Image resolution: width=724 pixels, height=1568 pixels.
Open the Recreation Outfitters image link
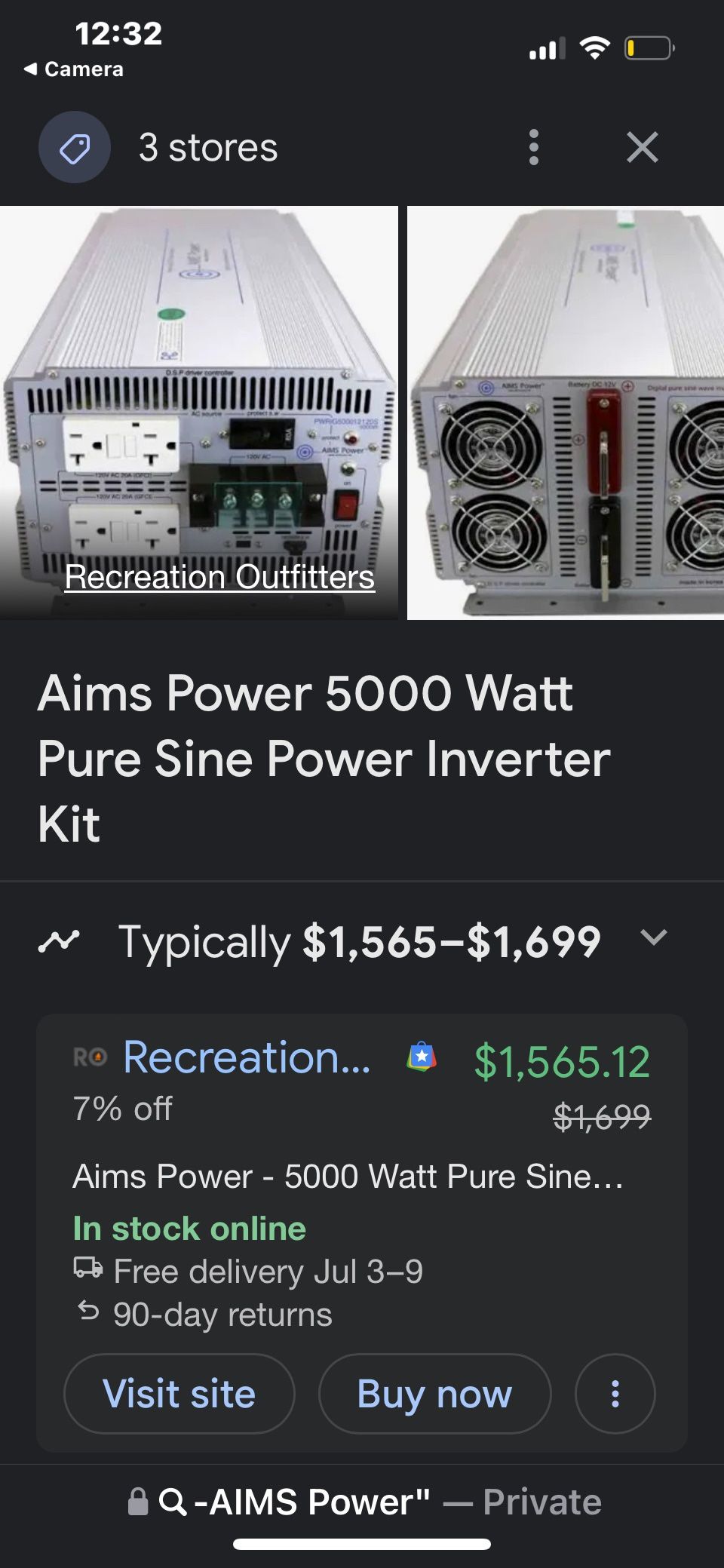coord(219,577)
